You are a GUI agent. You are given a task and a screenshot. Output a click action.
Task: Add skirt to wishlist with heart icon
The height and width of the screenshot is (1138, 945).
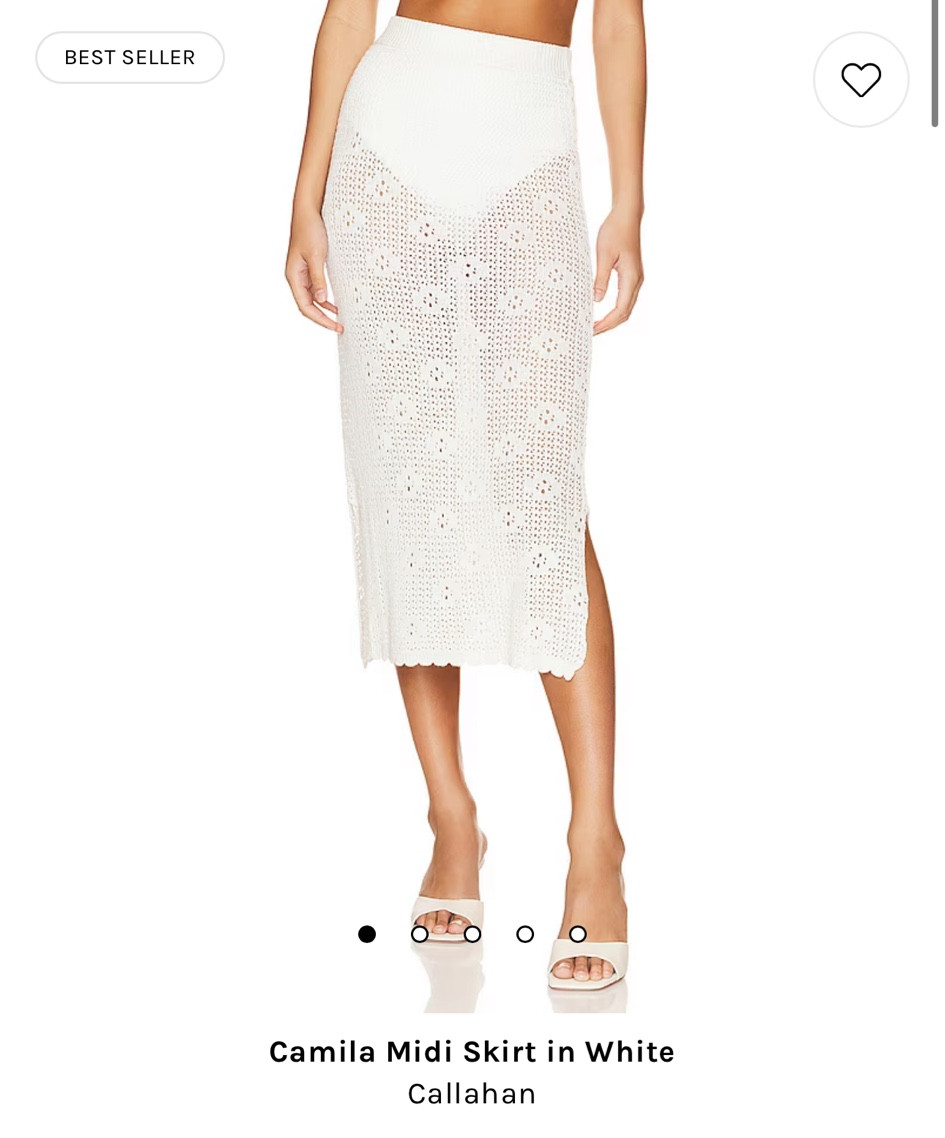click(860, 80)
